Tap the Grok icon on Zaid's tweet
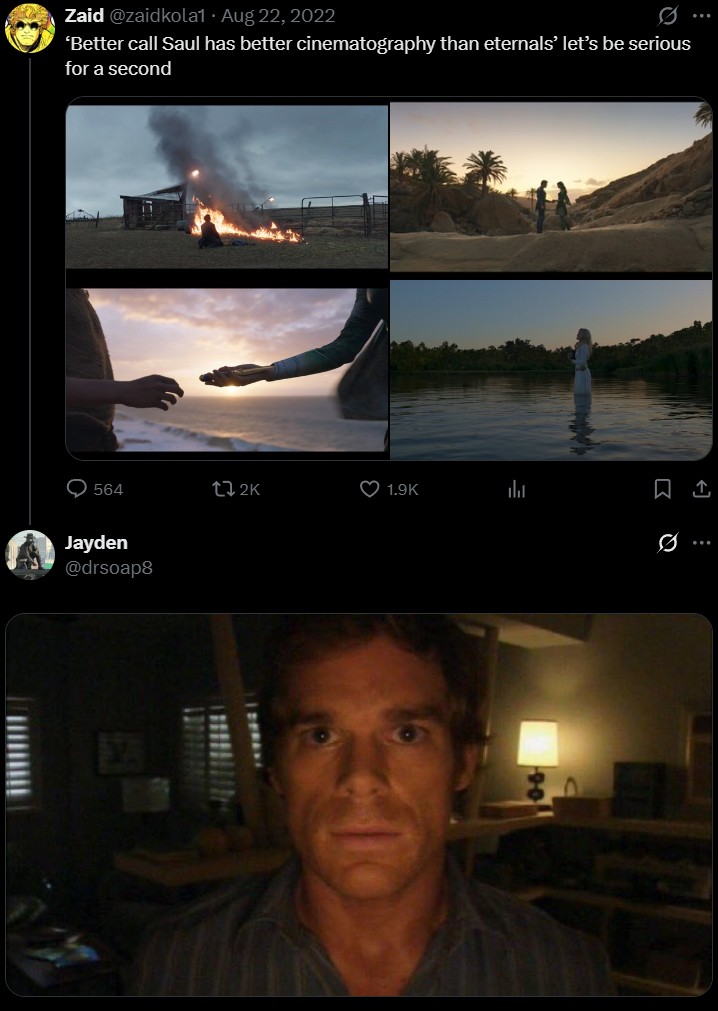Screen dimensions: 718x1011 point(666,15)
